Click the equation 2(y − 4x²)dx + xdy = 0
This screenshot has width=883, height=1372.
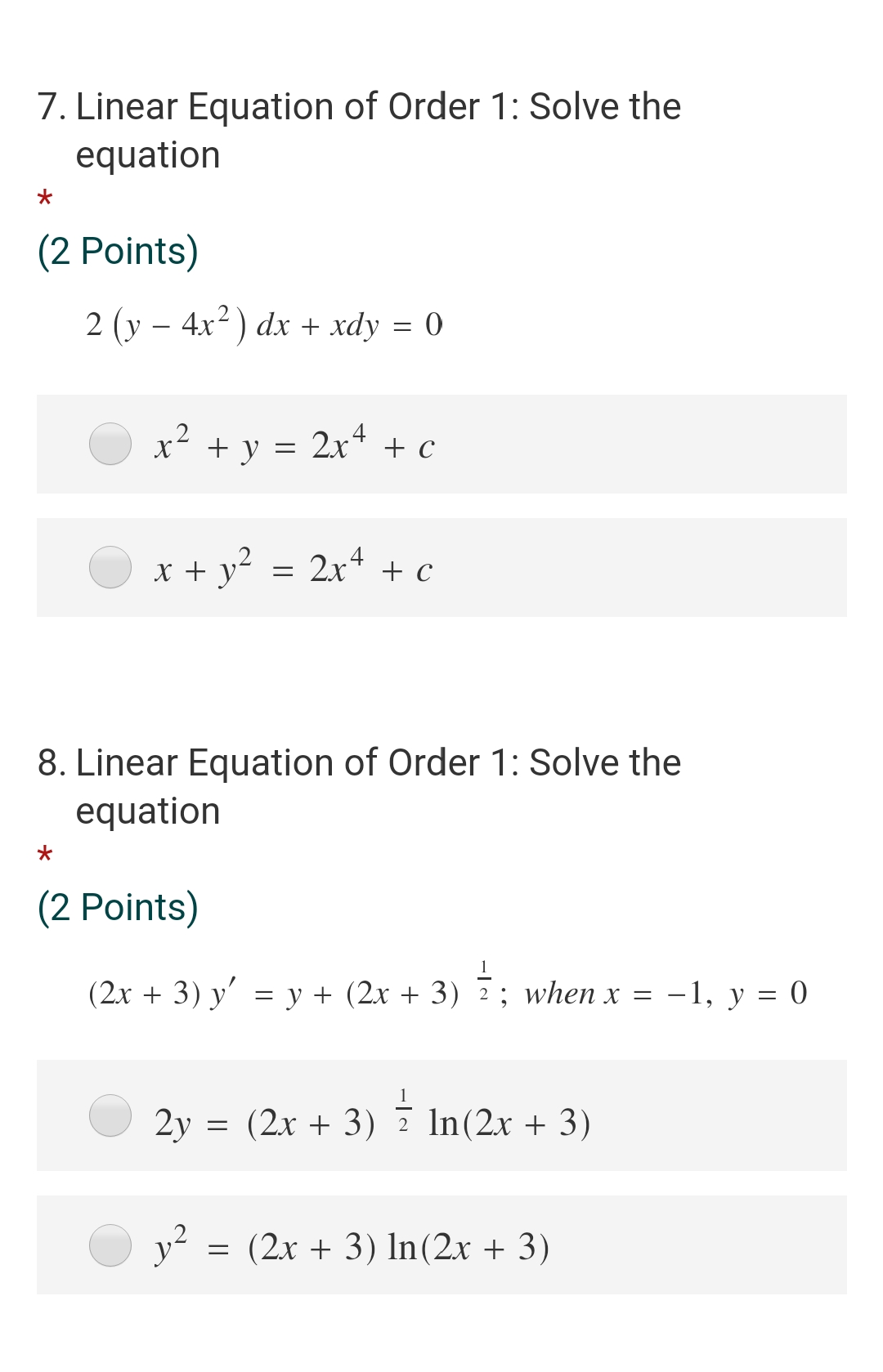[263, 324]
